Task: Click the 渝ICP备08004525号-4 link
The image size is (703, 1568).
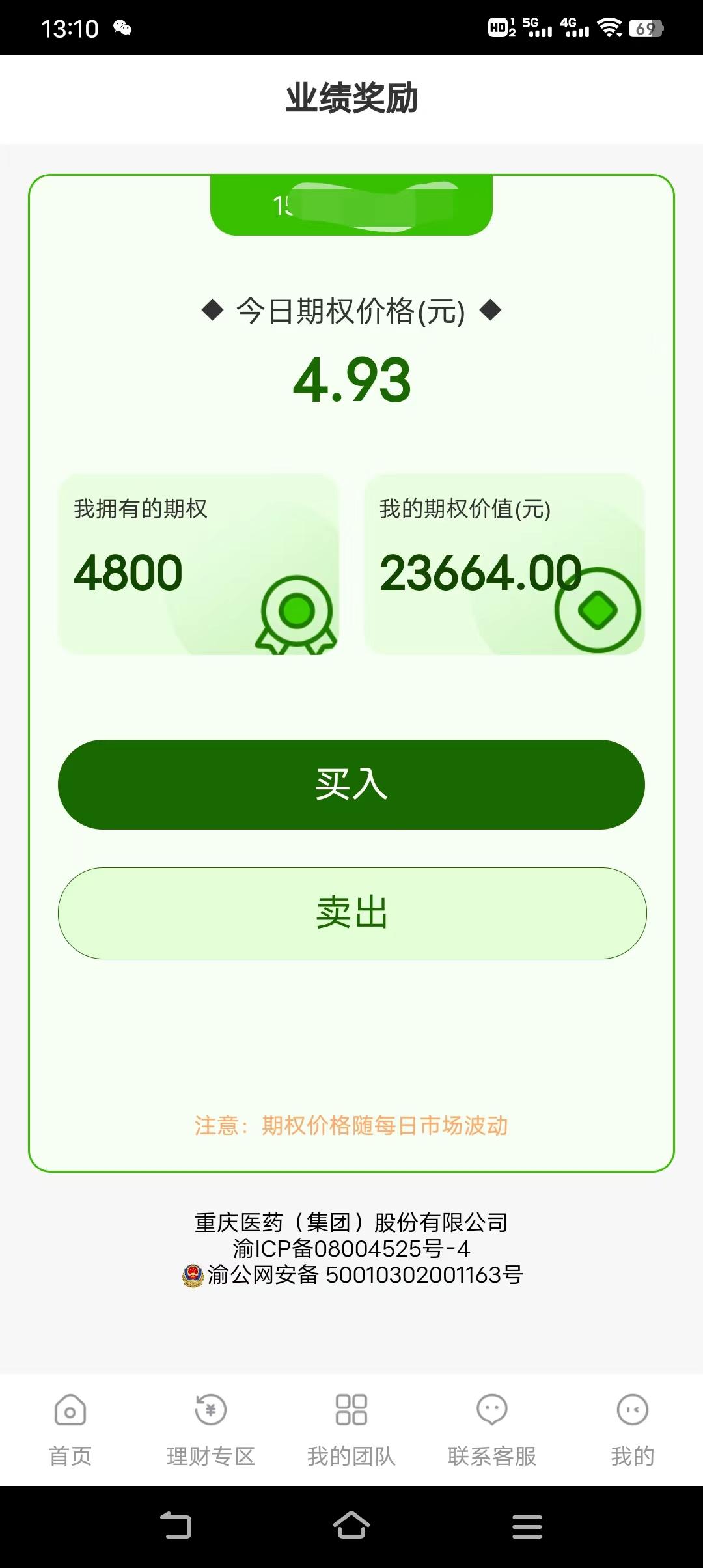Action: point(351,1248)
